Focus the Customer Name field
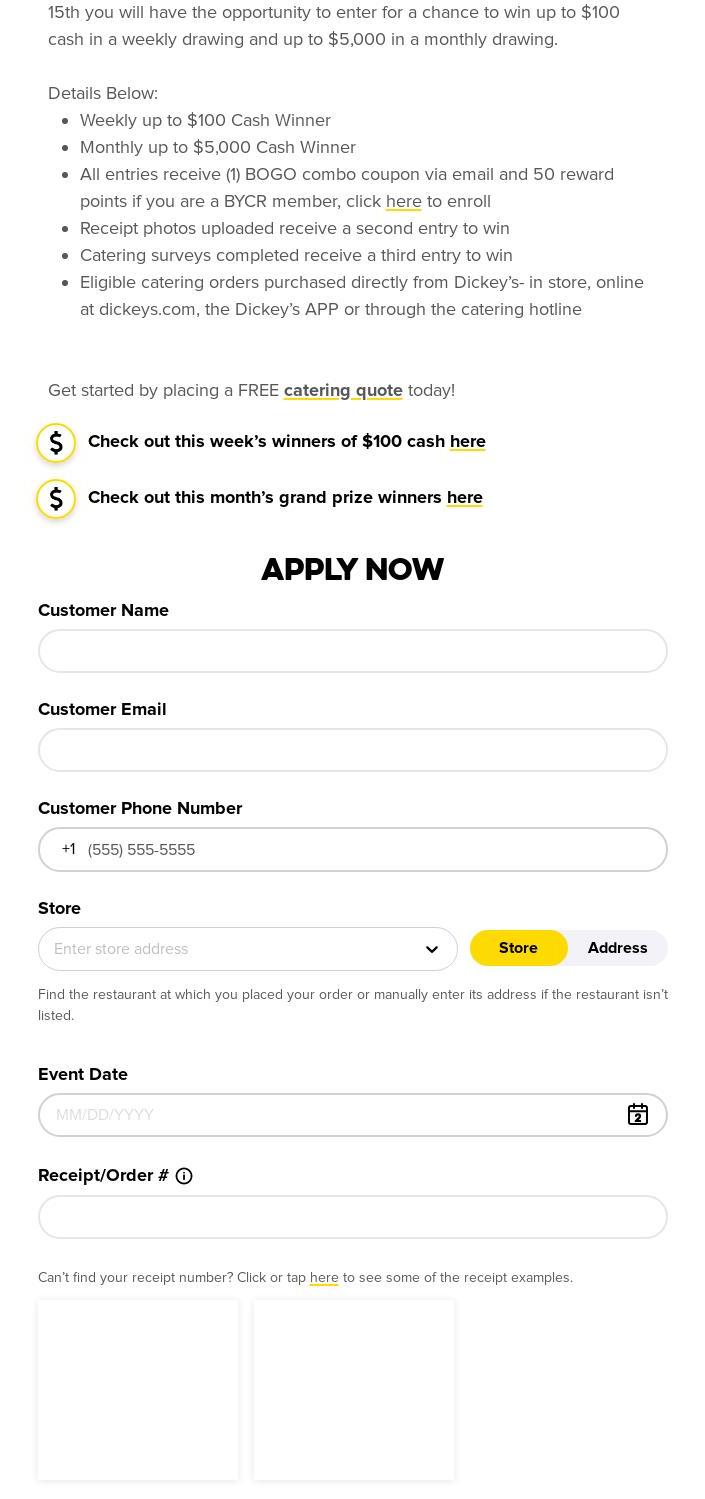This screenshot has height=1499, width=705. (x=353, y=651)
